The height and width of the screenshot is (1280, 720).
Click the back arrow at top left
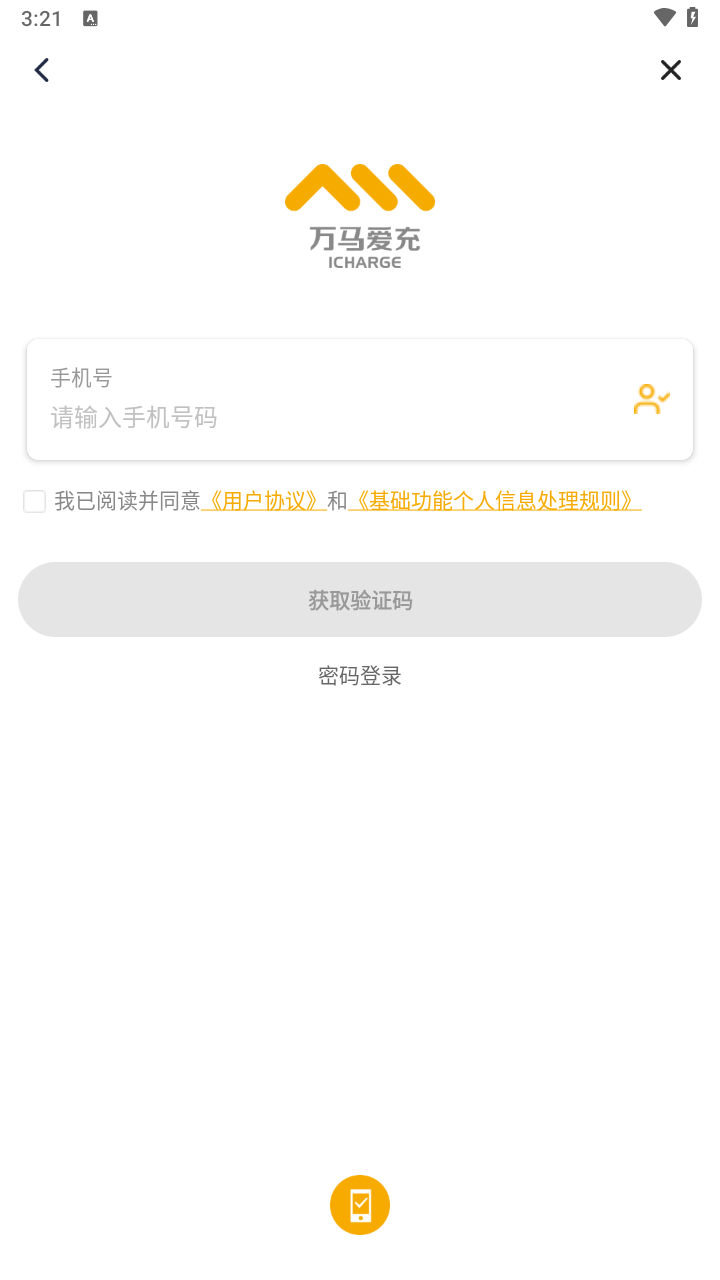coord(41,70)
